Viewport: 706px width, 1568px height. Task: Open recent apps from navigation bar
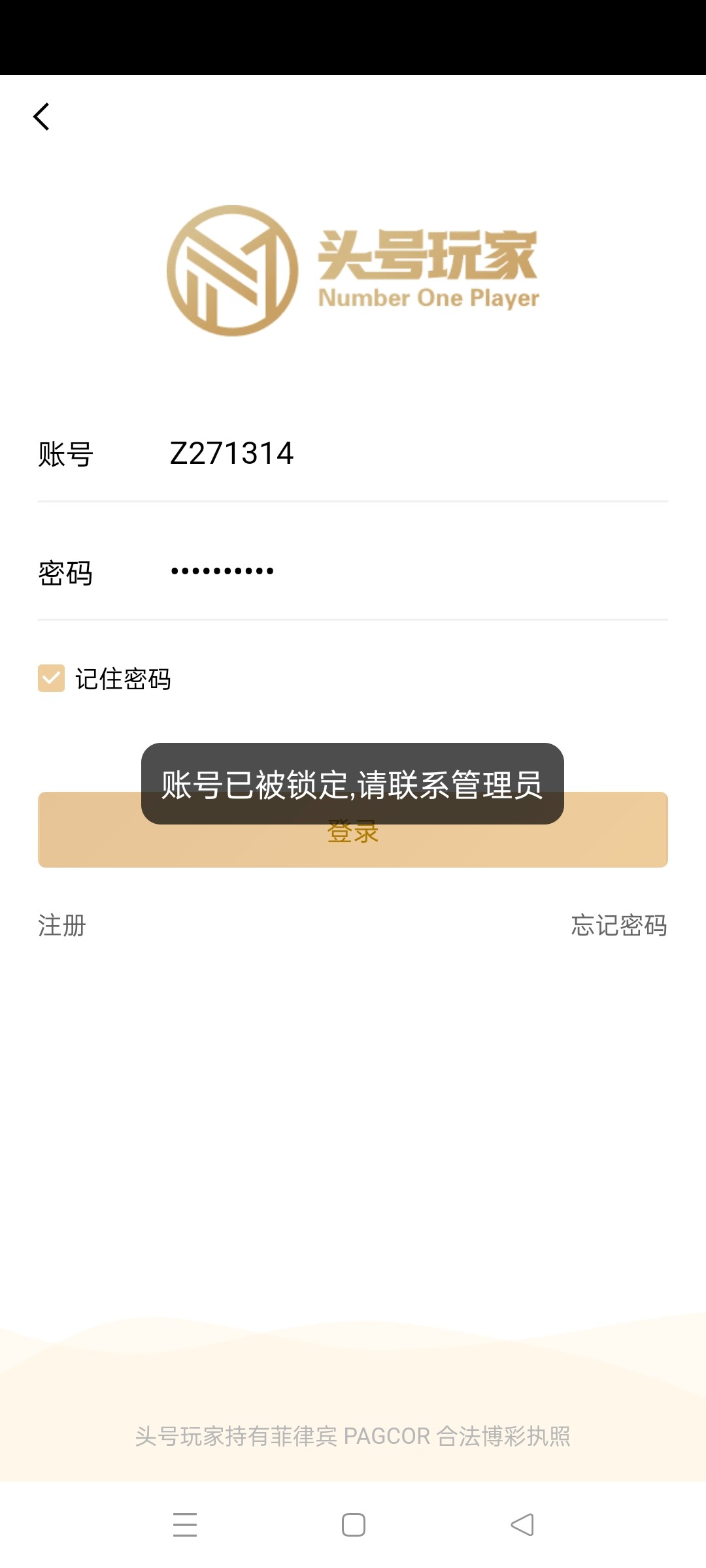[185, 1525]
